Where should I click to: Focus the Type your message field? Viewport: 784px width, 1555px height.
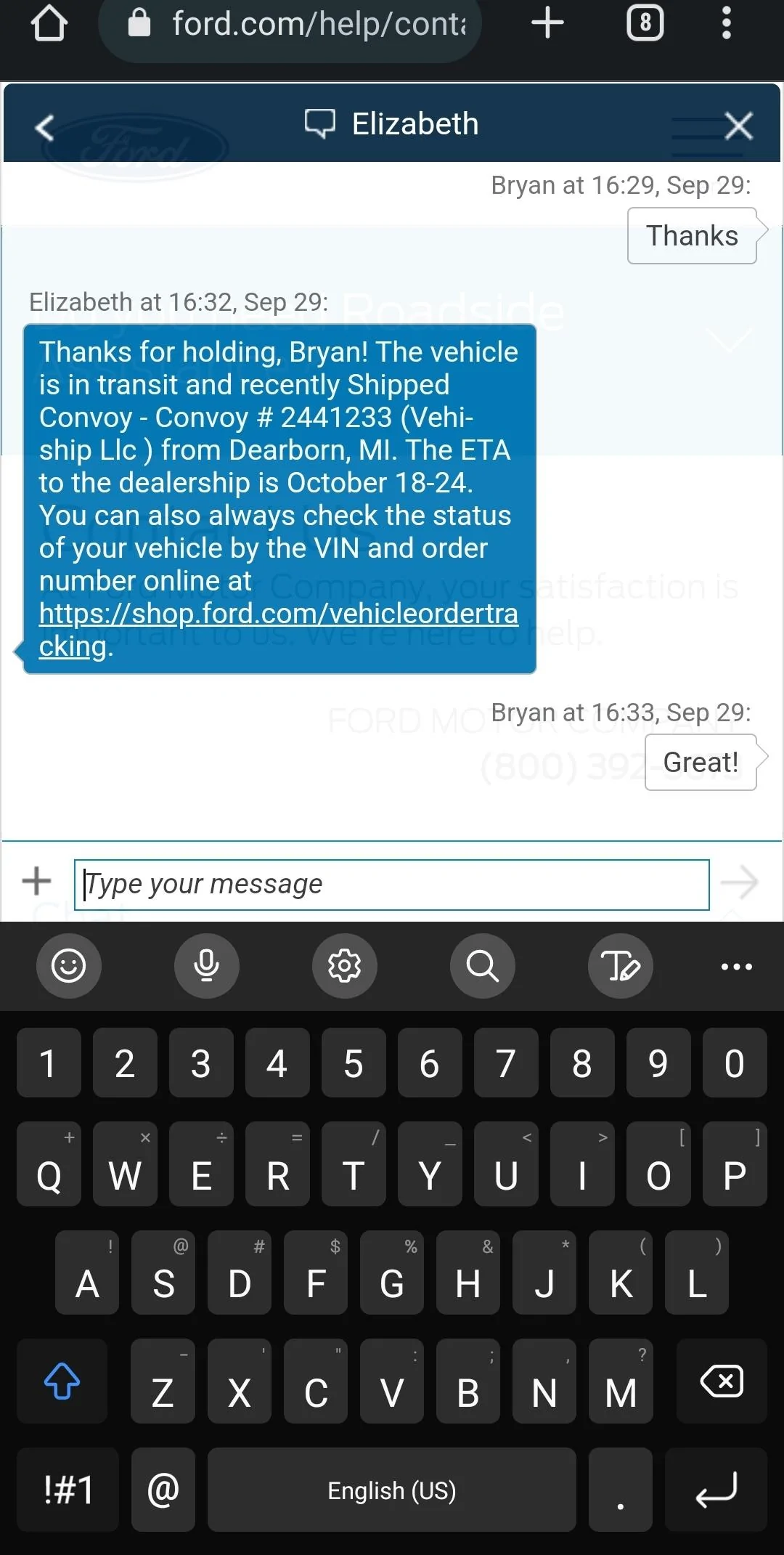tap(391, 884)
